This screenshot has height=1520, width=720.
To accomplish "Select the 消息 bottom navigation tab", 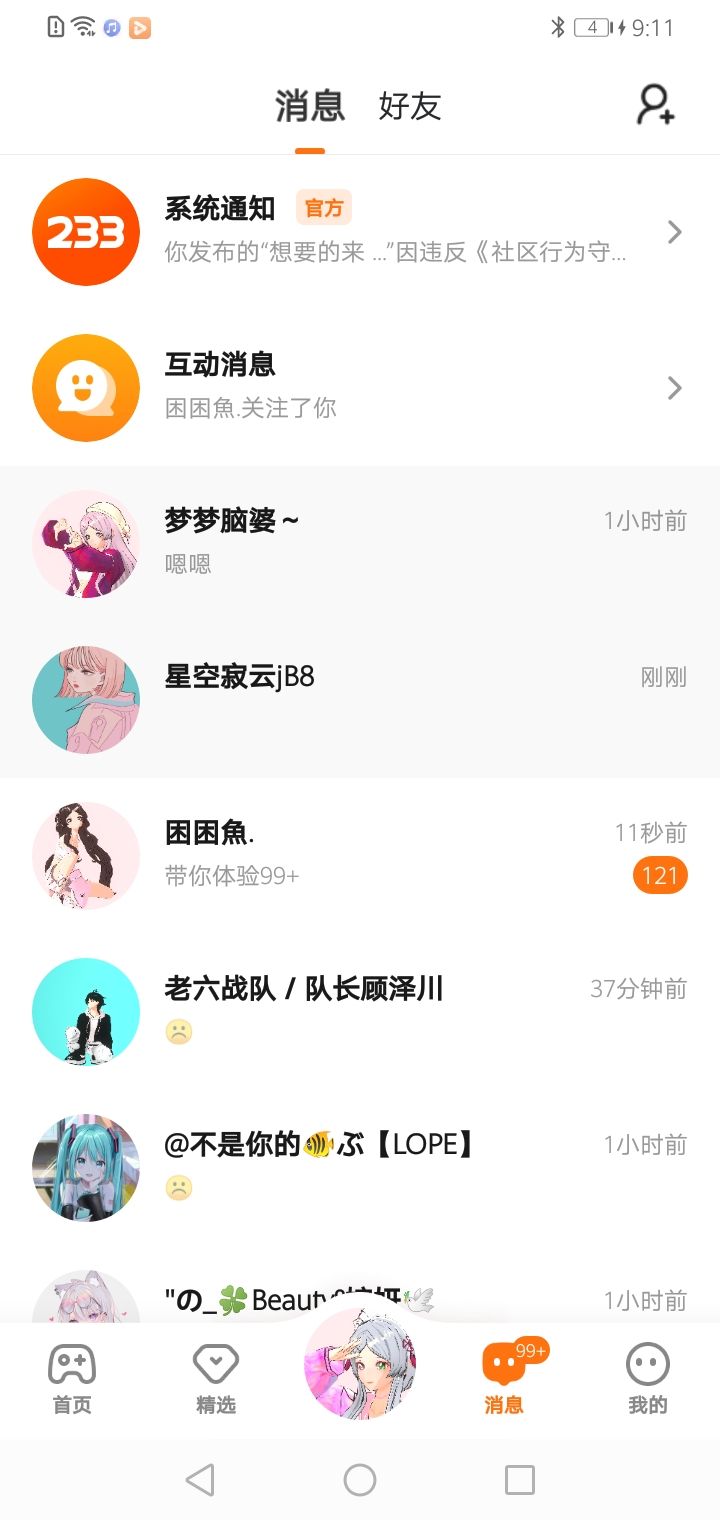I will [x=504, y=1378].
